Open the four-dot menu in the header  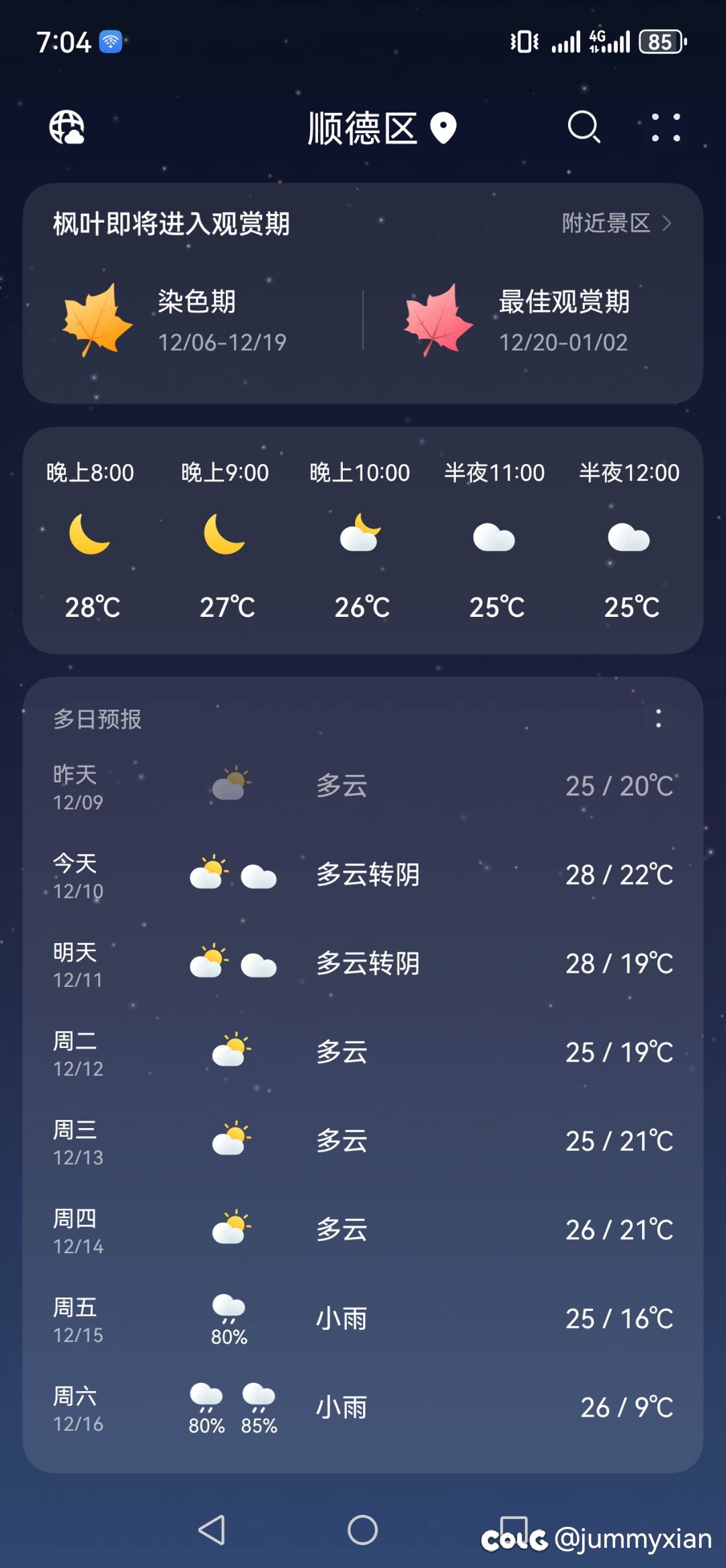pos(665,127)
